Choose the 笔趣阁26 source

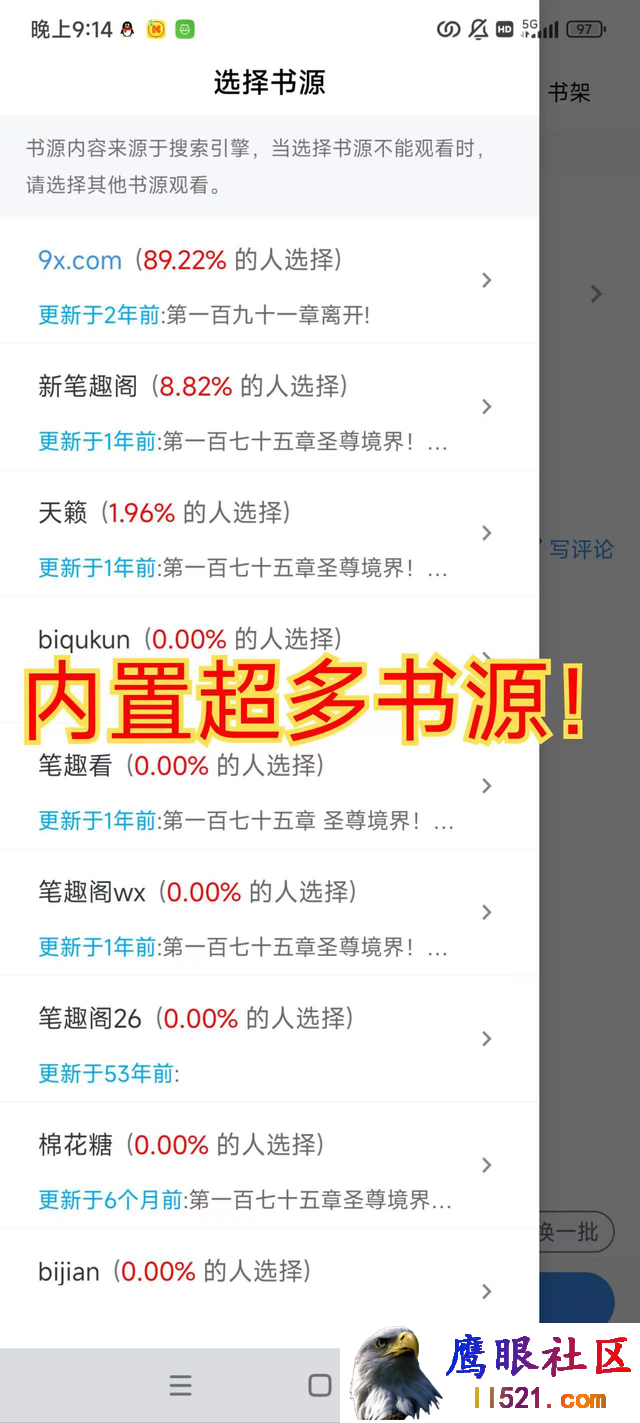[x=269, y=1039]
